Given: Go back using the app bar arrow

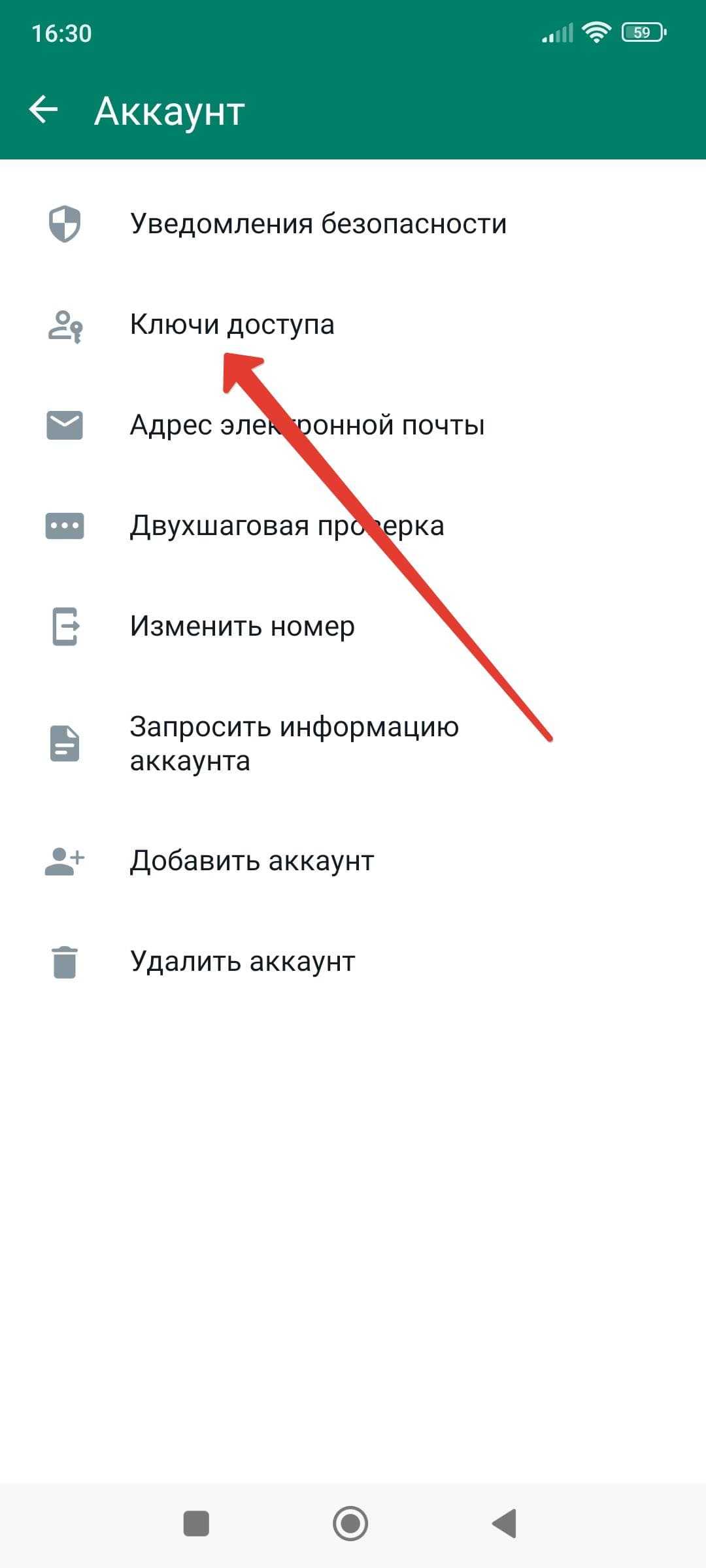Looking at the screenshot, I should [44, 110].
